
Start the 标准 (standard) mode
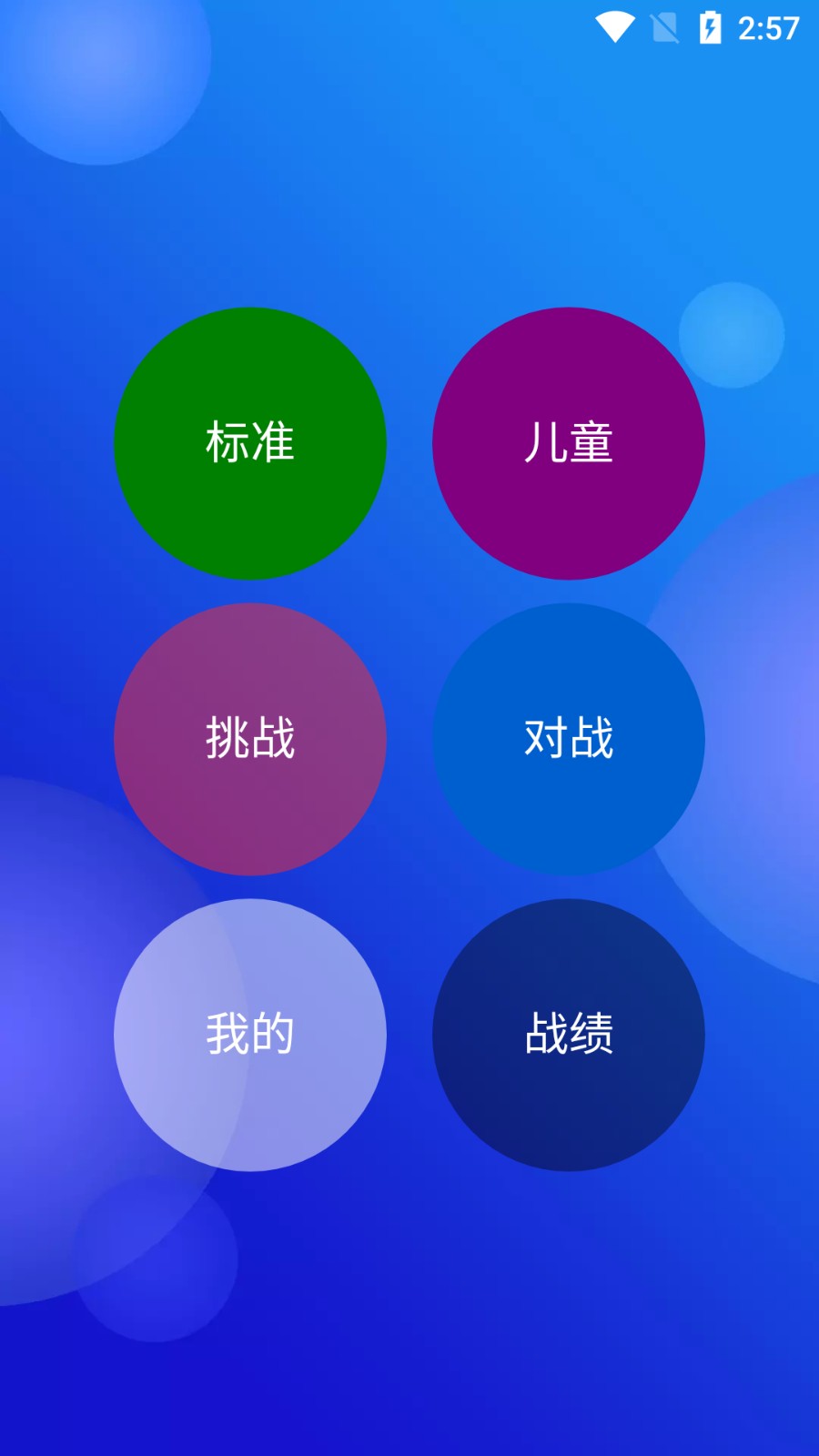[x=250, y=443]
